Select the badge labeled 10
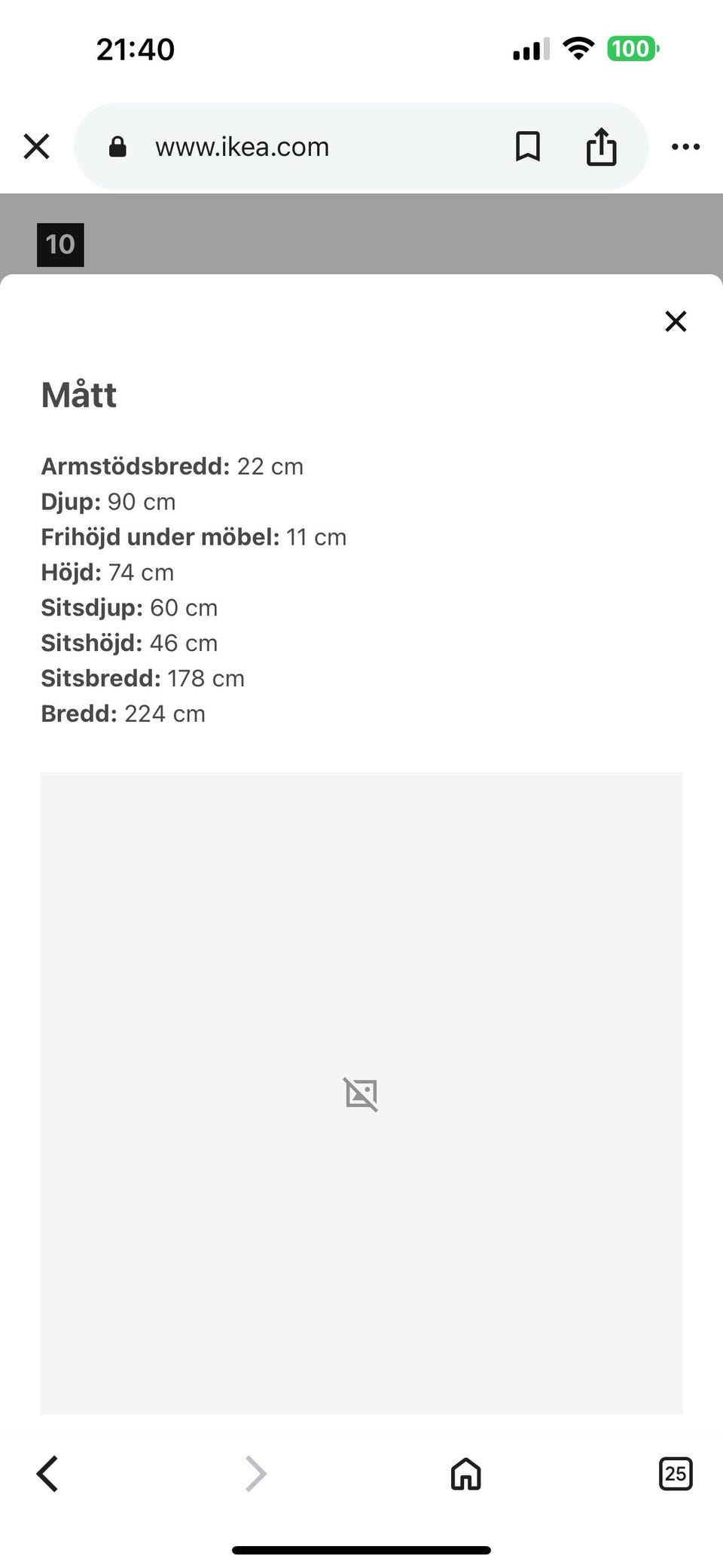723x1568 pixels. point(61,243)
